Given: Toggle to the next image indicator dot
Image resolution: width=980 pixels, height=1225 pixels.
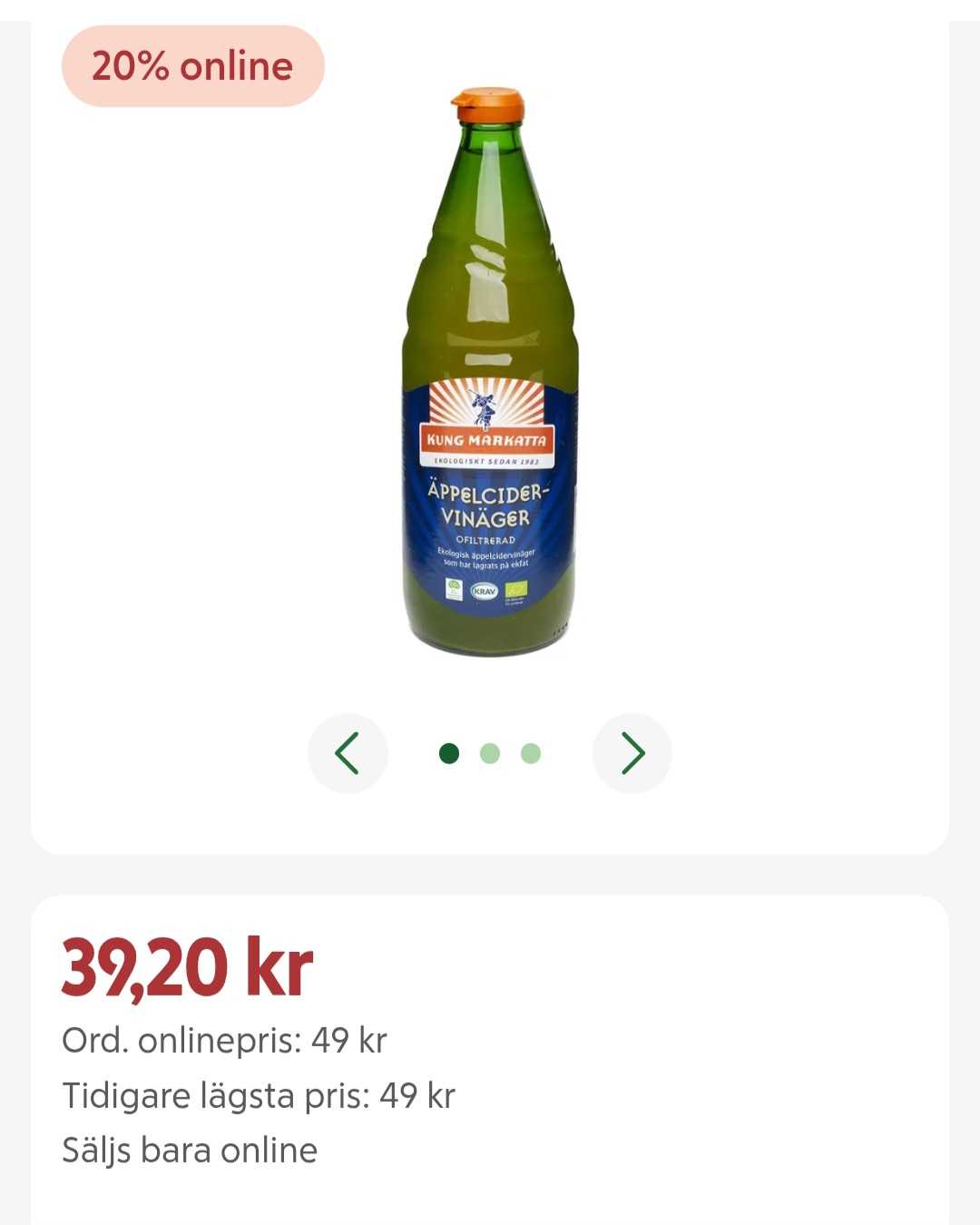Looking at the screenshot, I should pyautogui.click(x=490, y=752).
